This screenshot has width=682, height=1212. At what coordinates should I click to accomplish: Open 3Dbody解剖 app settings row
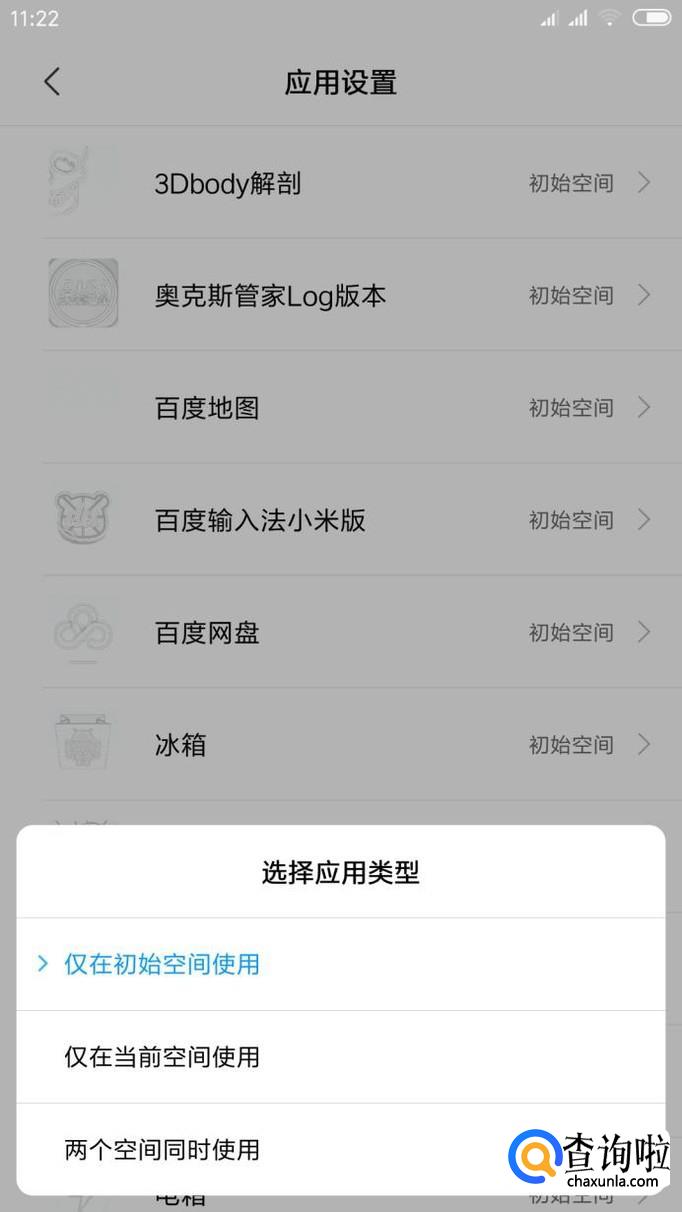340,183
